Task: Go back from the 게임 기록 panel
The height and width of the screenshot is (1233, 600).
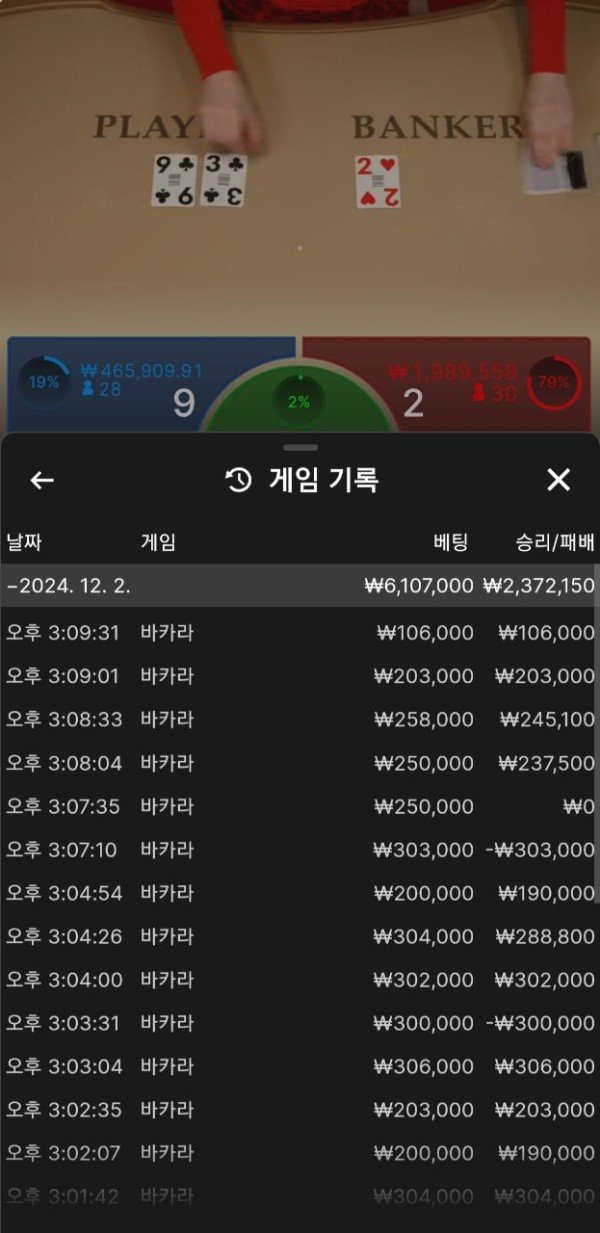Action: pos(42,480)
